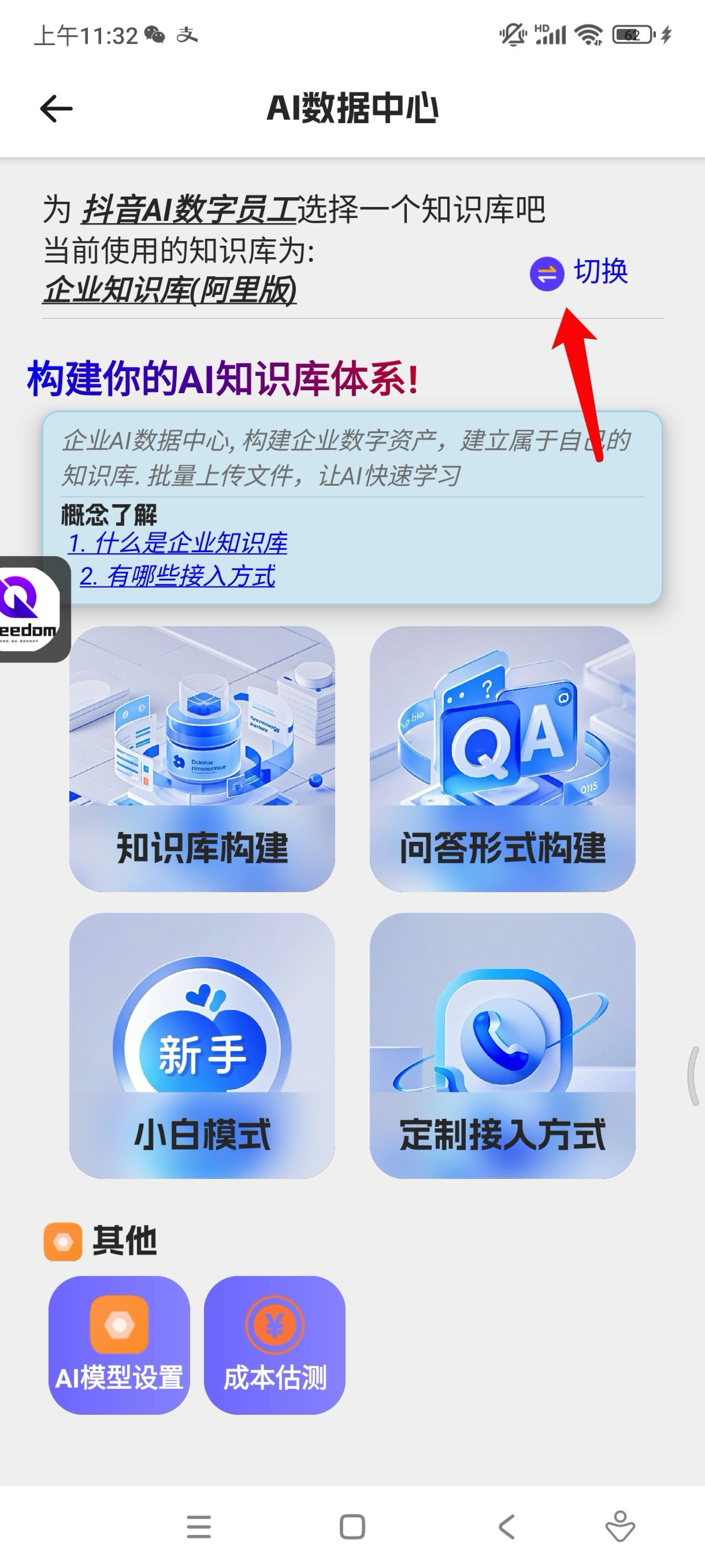Screen dimensions: 705x1568
Task: Tap the system home button
Action: click(x=352, y=1526)
